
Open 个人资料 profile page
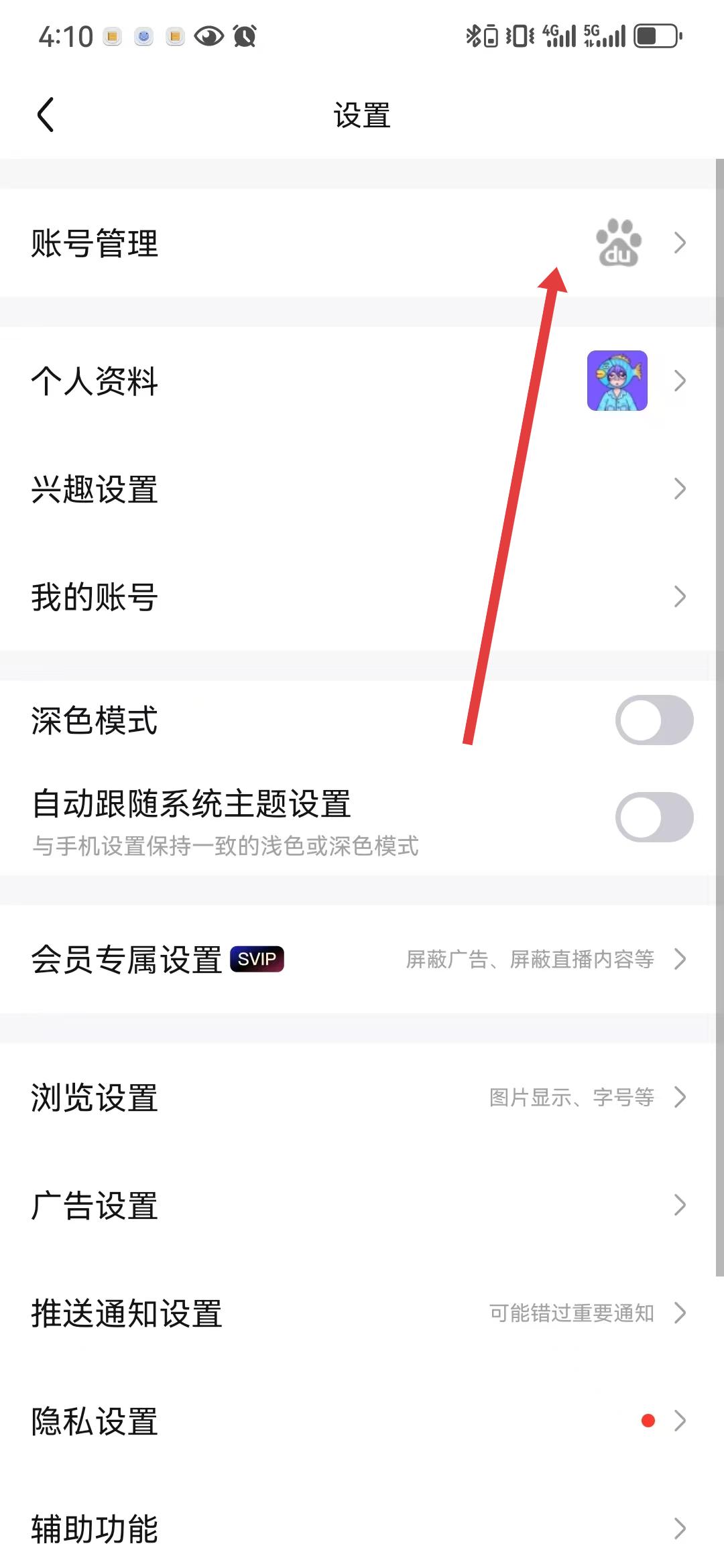coord(362,381)
